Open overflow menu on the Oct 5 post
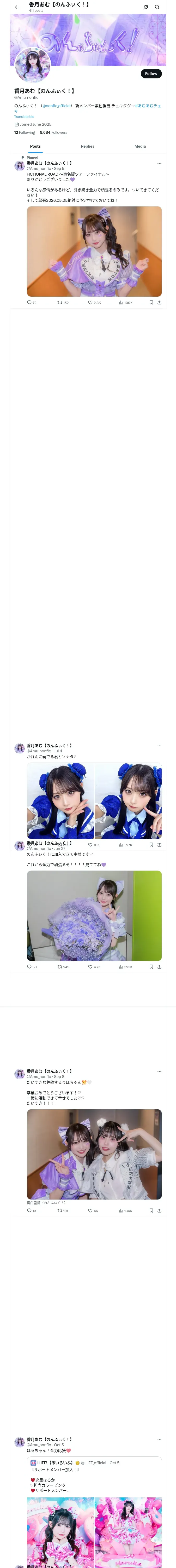 [160, 1440]
